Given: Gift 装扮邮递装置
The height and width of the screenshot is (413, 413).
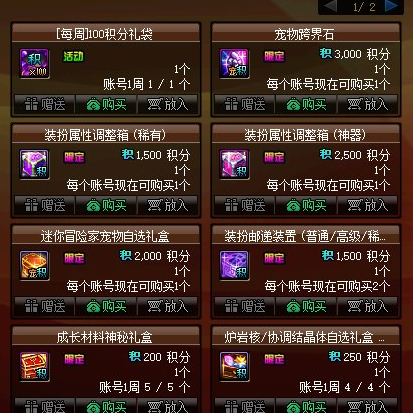Looking at the screenshot, I should pos(245,307).
